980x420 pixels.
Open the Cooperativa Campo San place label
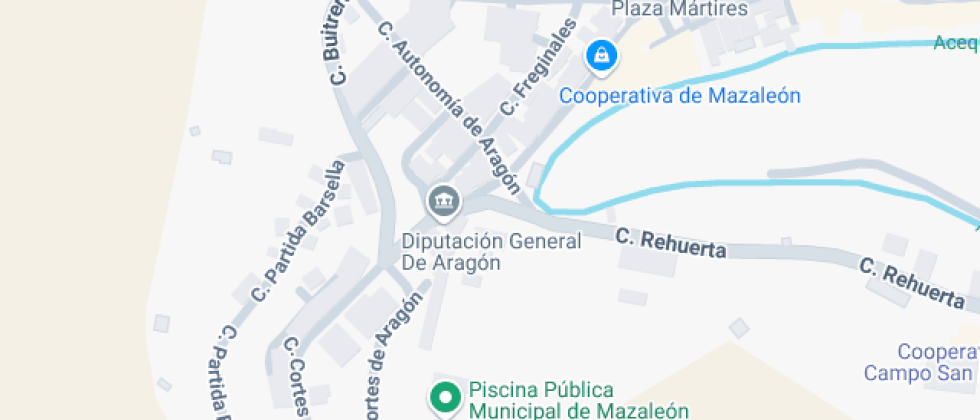922,362
